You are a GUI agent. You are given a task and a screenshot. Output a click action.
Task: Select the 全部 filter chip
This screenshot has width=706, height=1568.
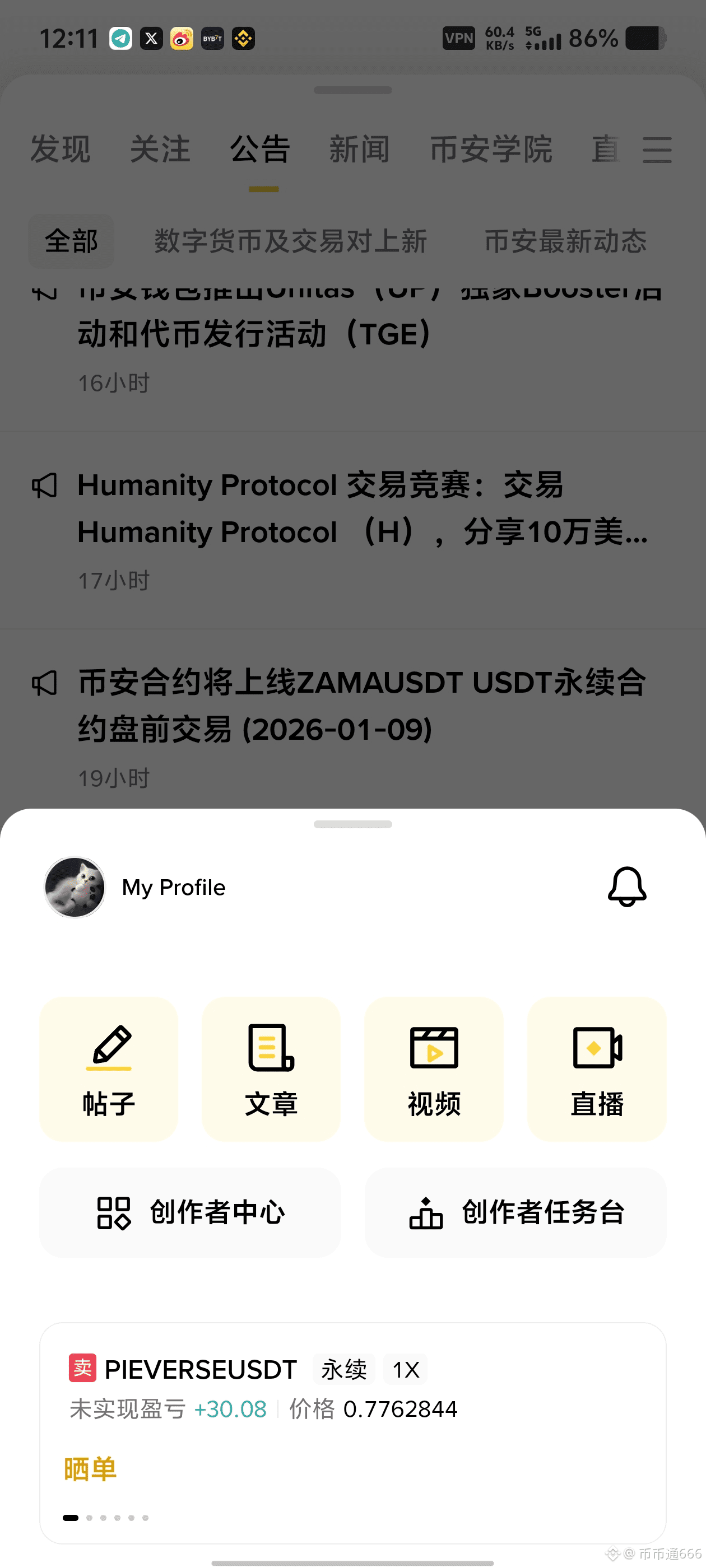[x=71, y=242]
